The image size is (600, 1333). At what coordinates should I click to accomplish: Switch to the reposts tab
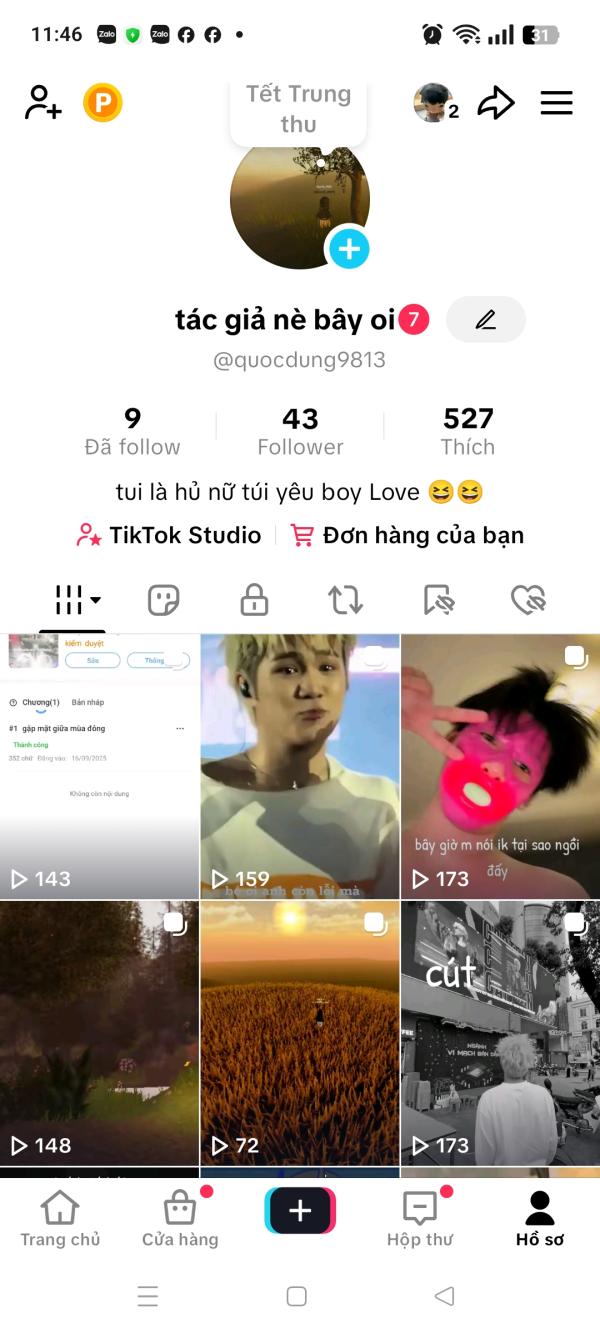(345, 600)
